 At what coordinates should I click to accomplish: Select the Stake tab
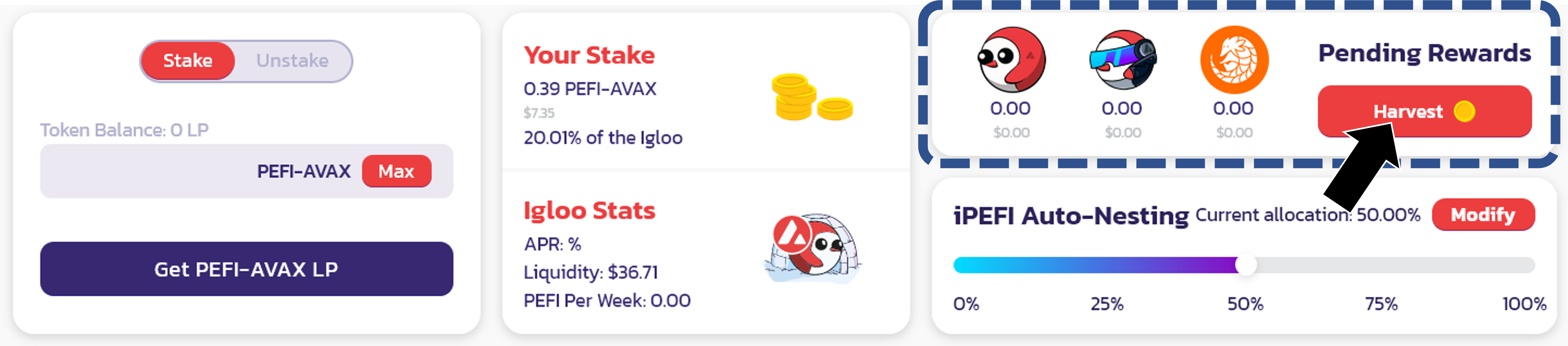(x=187, y=61)
